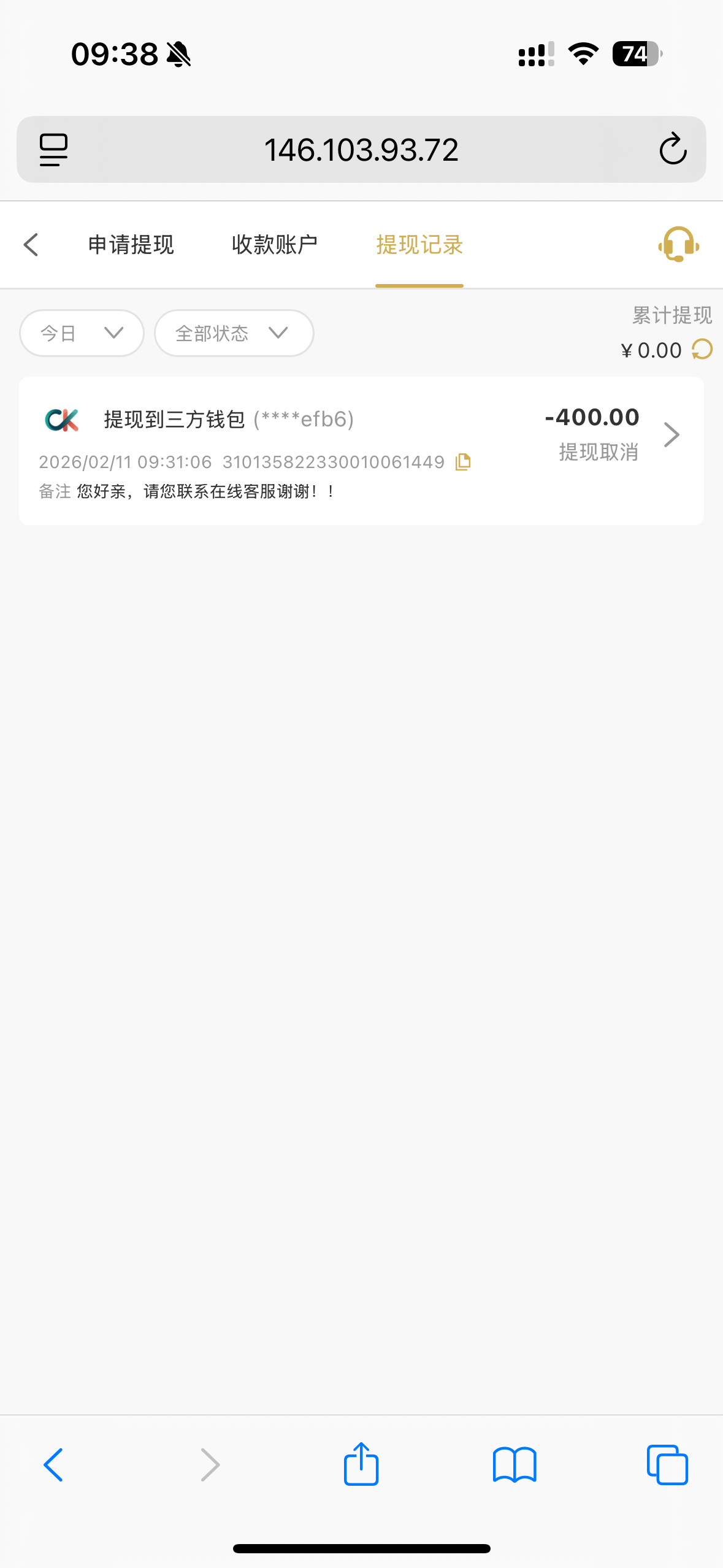Open the -400.00 withdrawal record details
Image resolution: width=723 pixels, height=1568 pixels.
[x=671, y=434]
